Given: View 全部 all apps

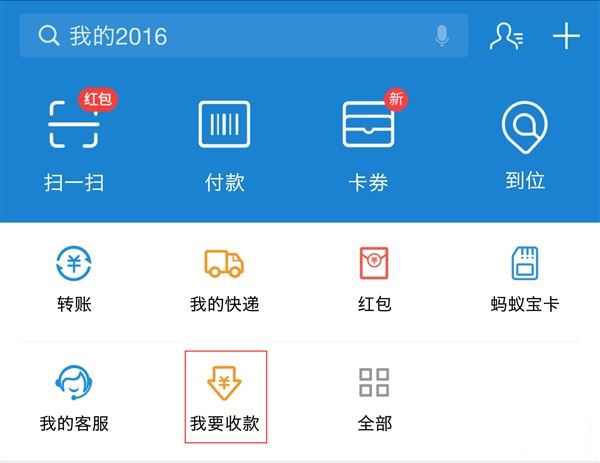Looking at the screenshot, I should click(374, 398).
